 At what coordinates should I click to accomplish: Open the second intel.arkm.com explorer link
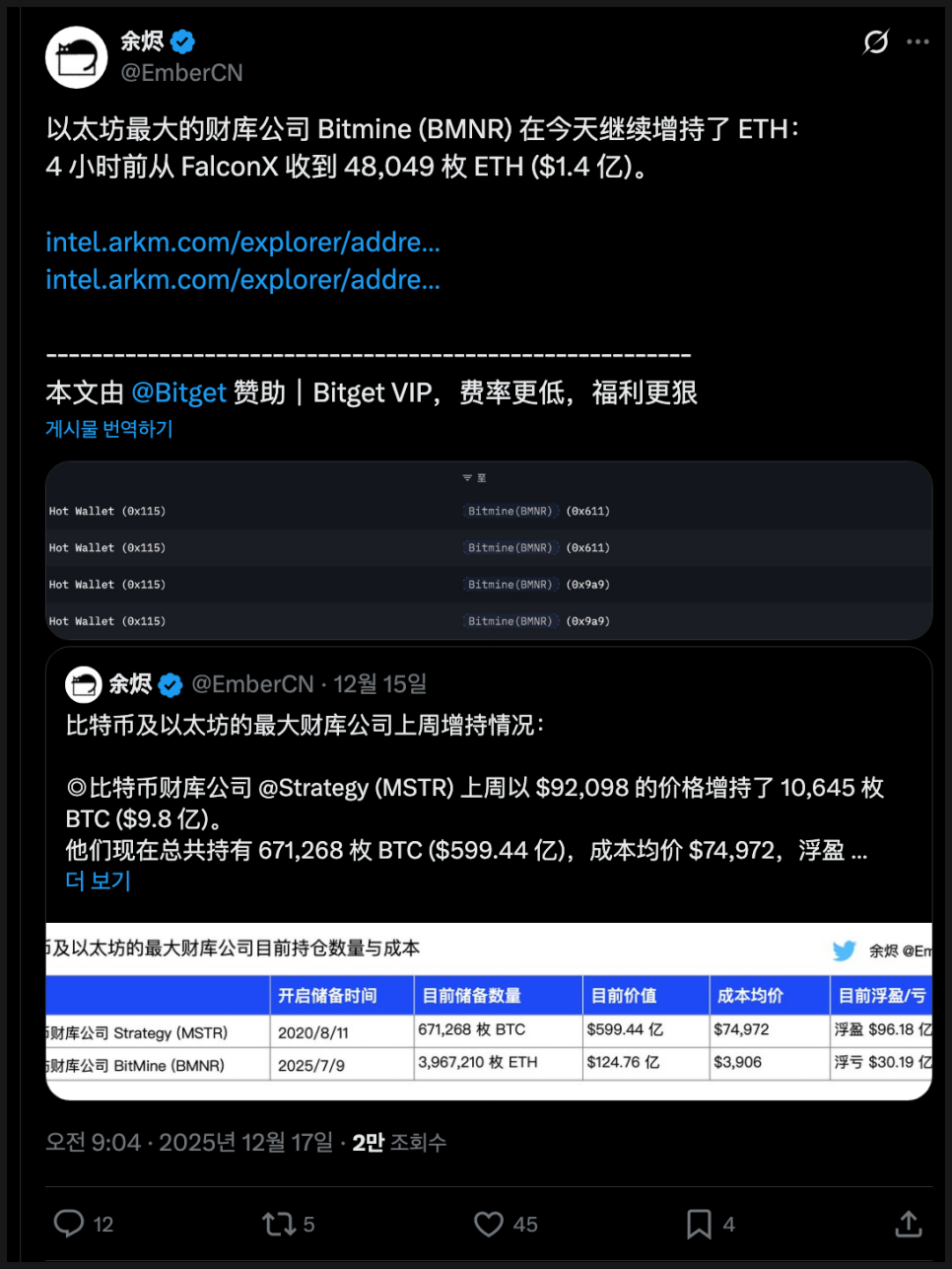242,280
